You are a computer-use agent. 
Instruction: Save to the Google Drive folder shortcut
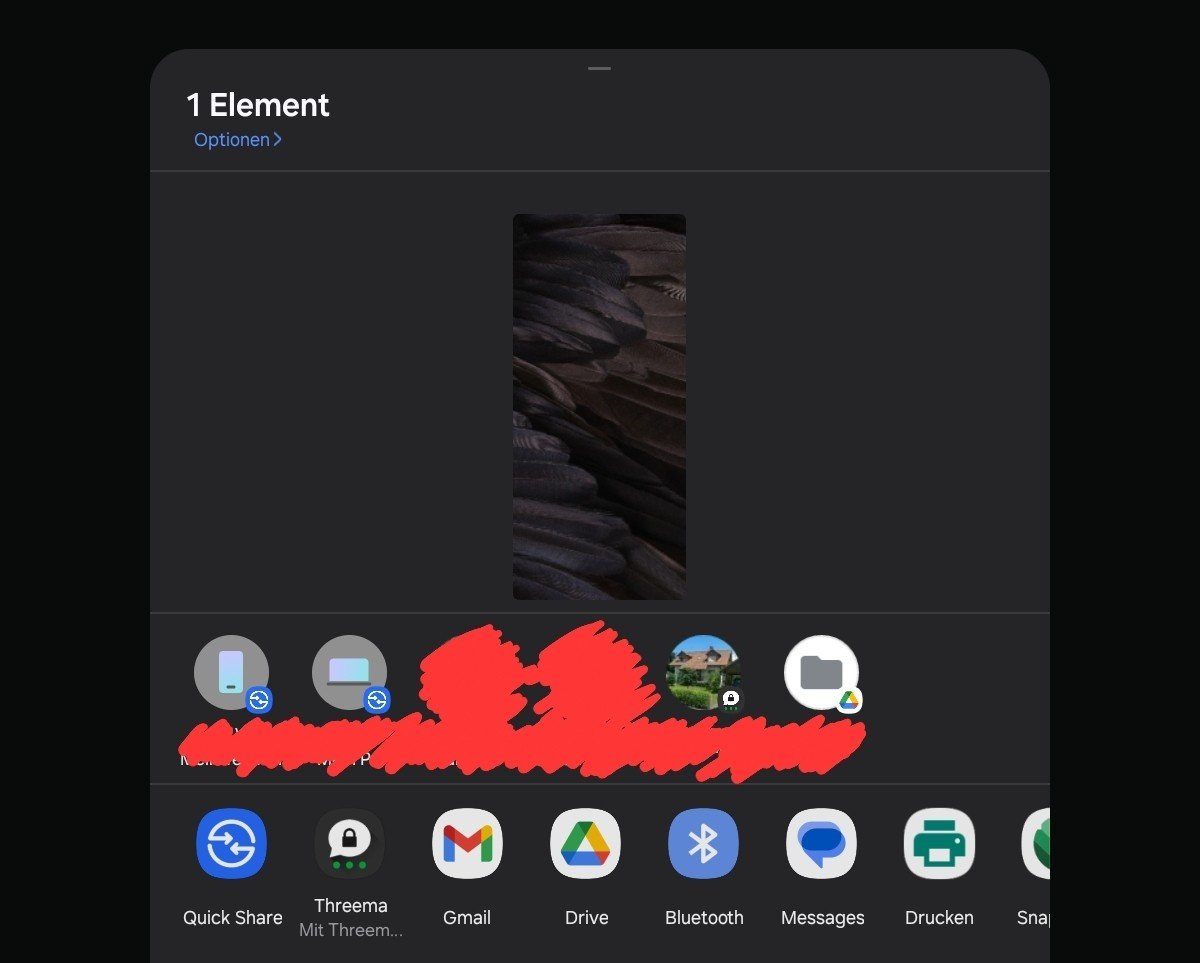821,673
